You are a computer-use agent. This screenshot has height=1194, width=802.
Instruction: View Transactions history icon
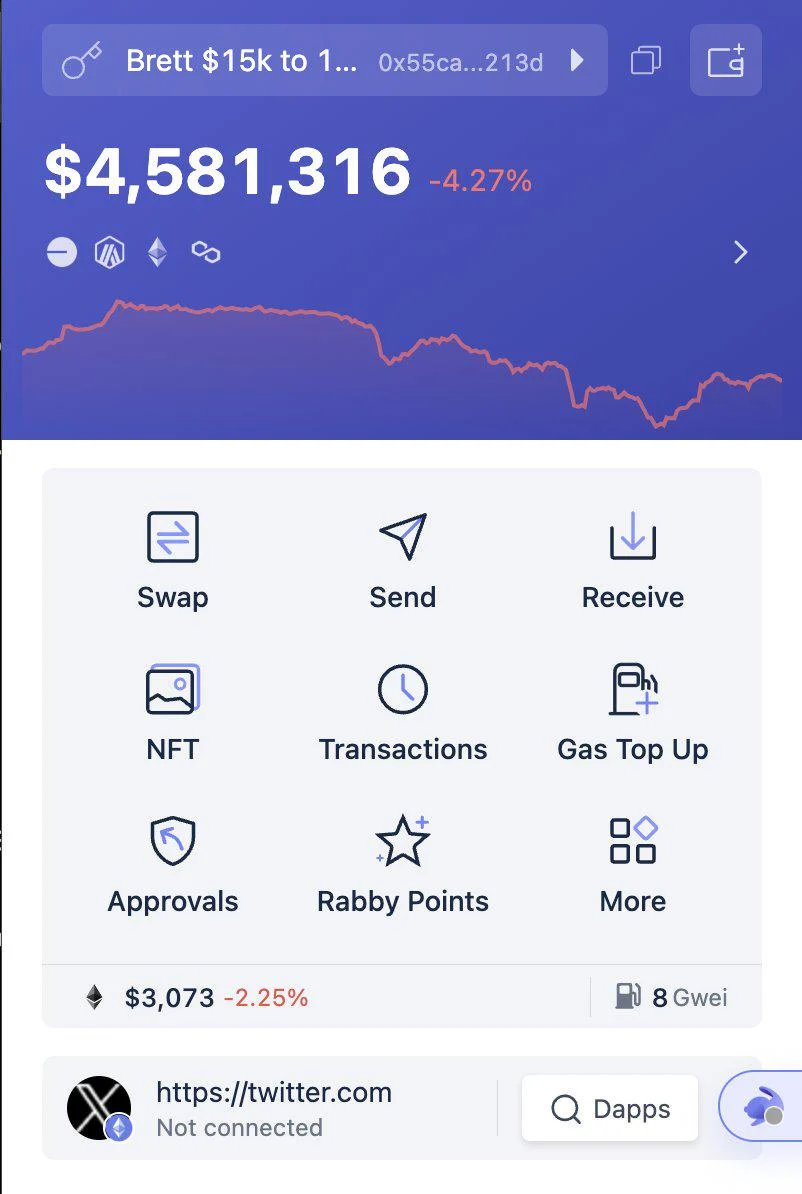pos(402,688)
